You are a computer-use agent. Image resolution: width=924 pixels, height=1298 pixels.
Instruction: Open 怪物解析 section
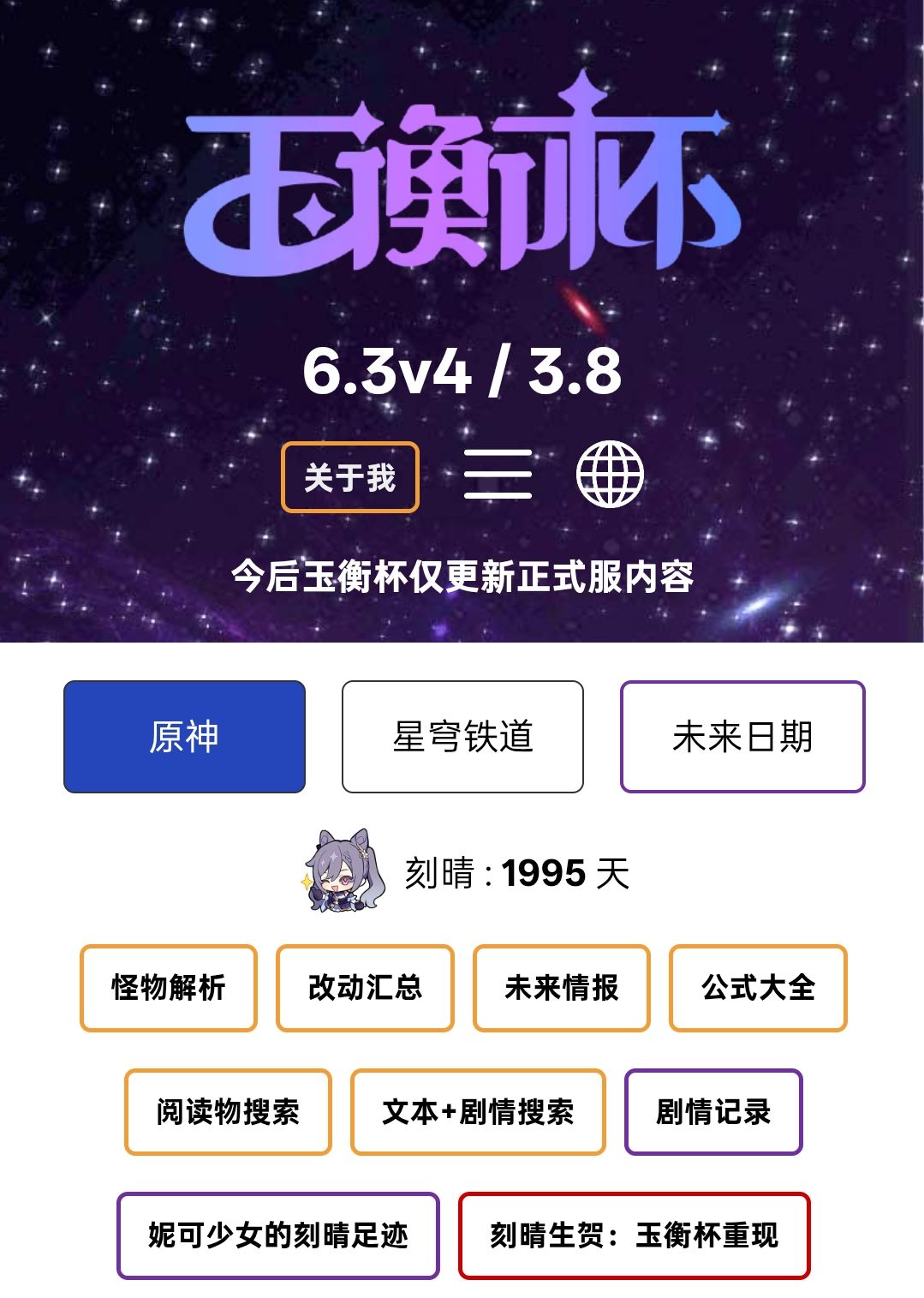point(169,987)
